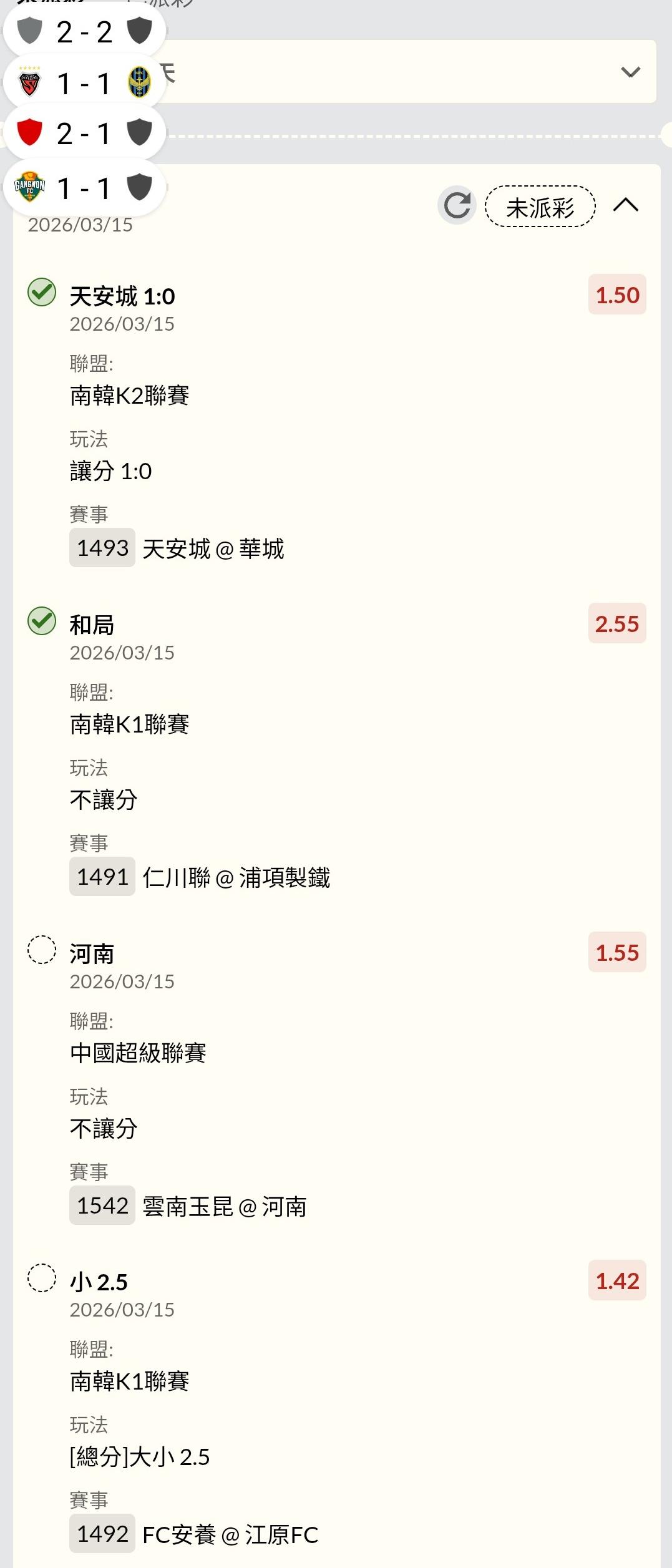Open the 2 - 1 live score bubble
Viewport: 672px width, 1568px height.
point(84,133)
